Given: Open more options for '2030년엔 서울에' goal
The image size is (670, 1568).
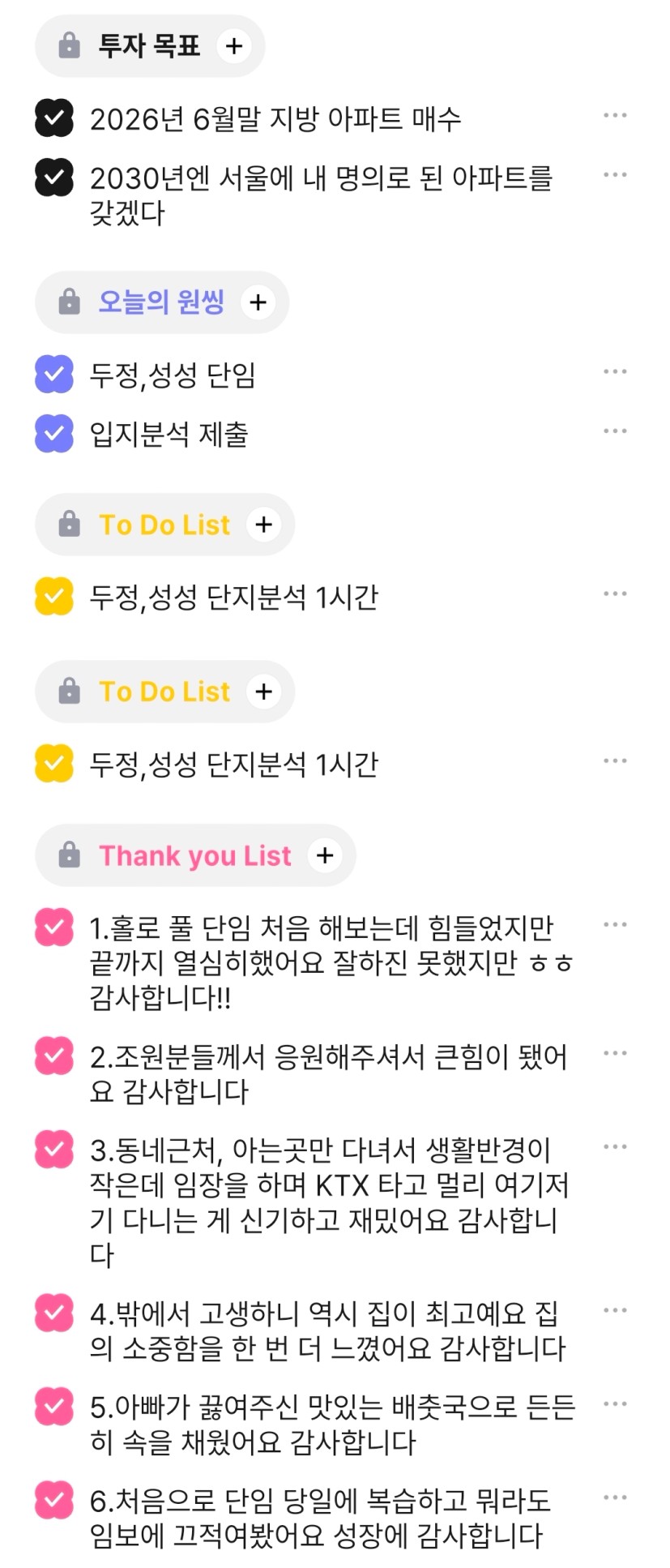Looking at the screenshot, I should tap(615, 175).
